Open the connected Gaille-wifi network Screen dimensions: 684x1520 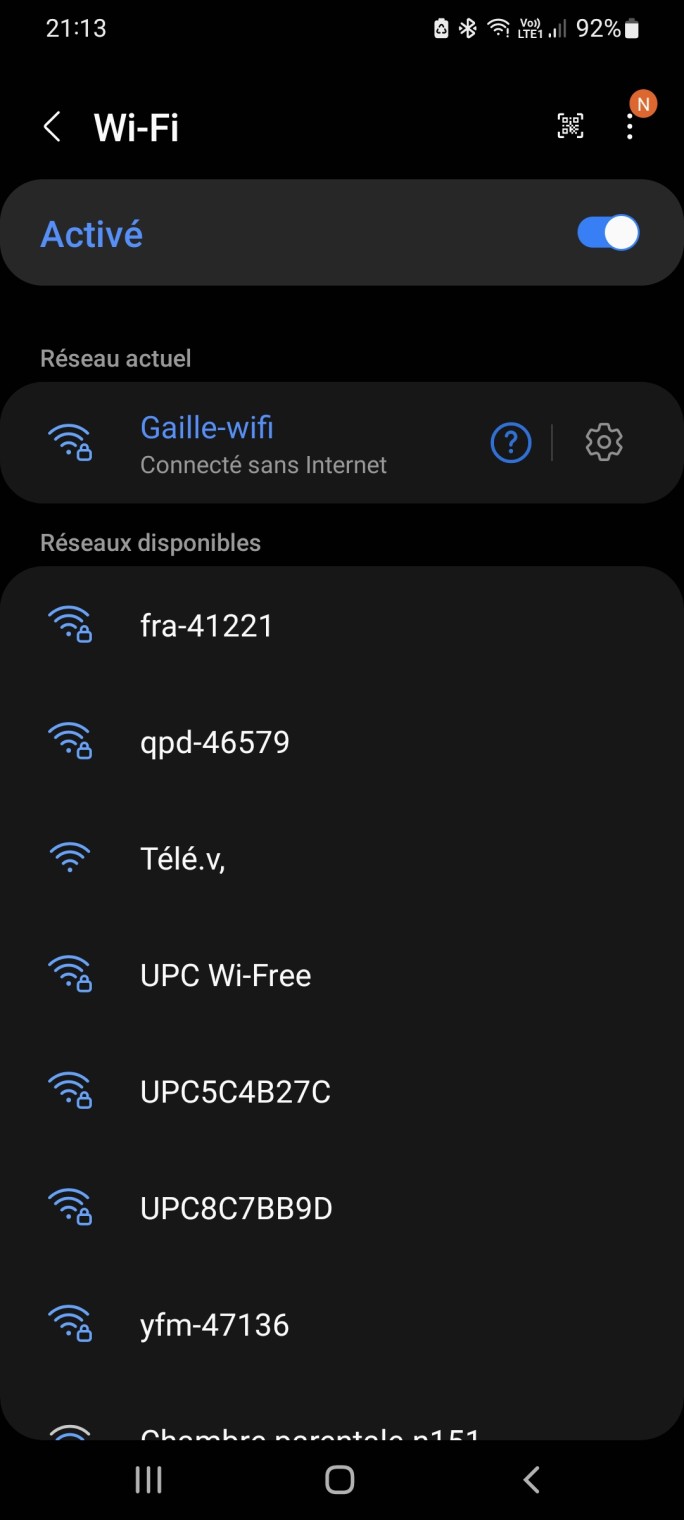[x=262, y=442]
